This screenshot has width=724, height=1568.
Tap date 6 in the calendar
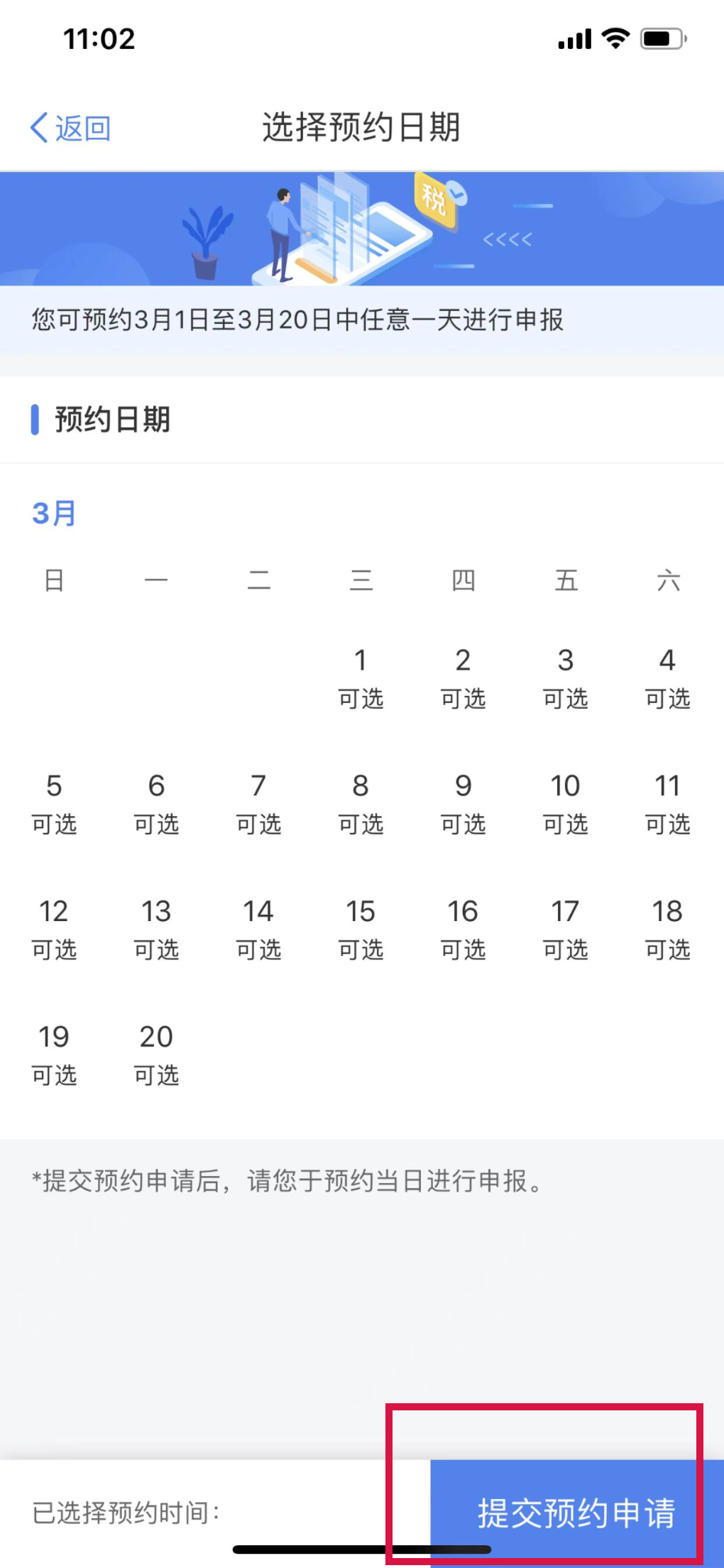(x=156, y=803)
